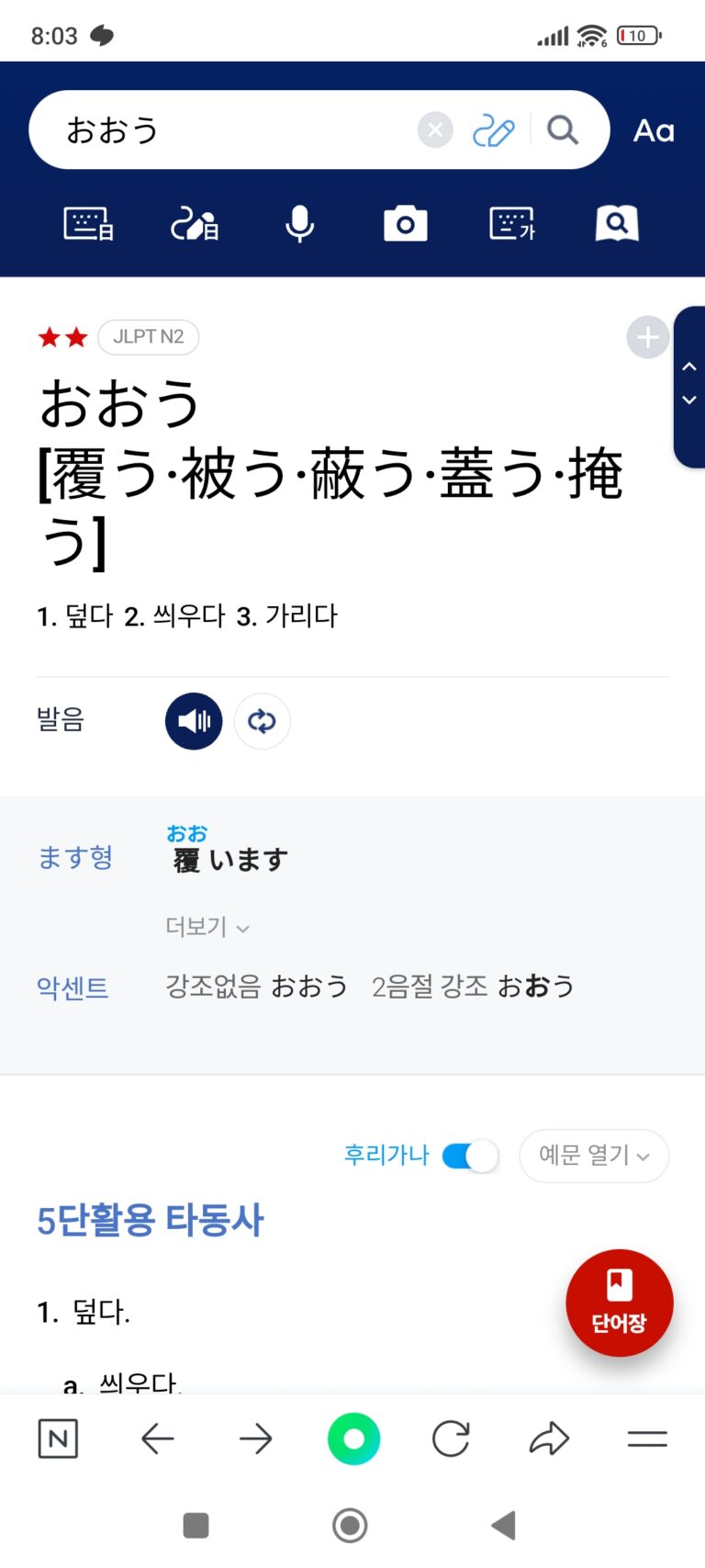Open the 예문 열기 dropdown
The width and height of the screenshot is (705, 1568).
pyautogui.click(x=594, y=1156)
